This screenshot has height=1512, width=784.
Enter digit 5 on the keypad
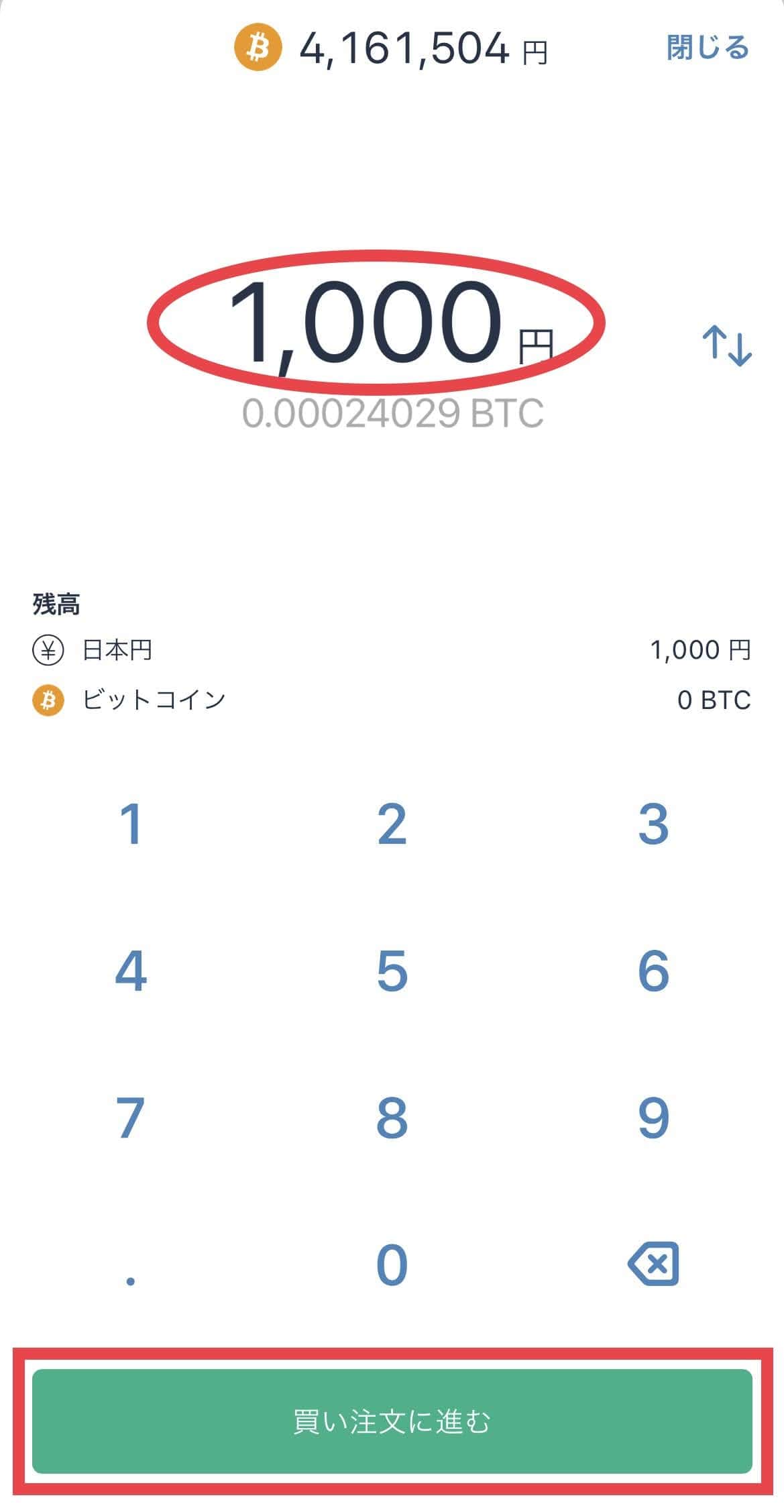392,971
